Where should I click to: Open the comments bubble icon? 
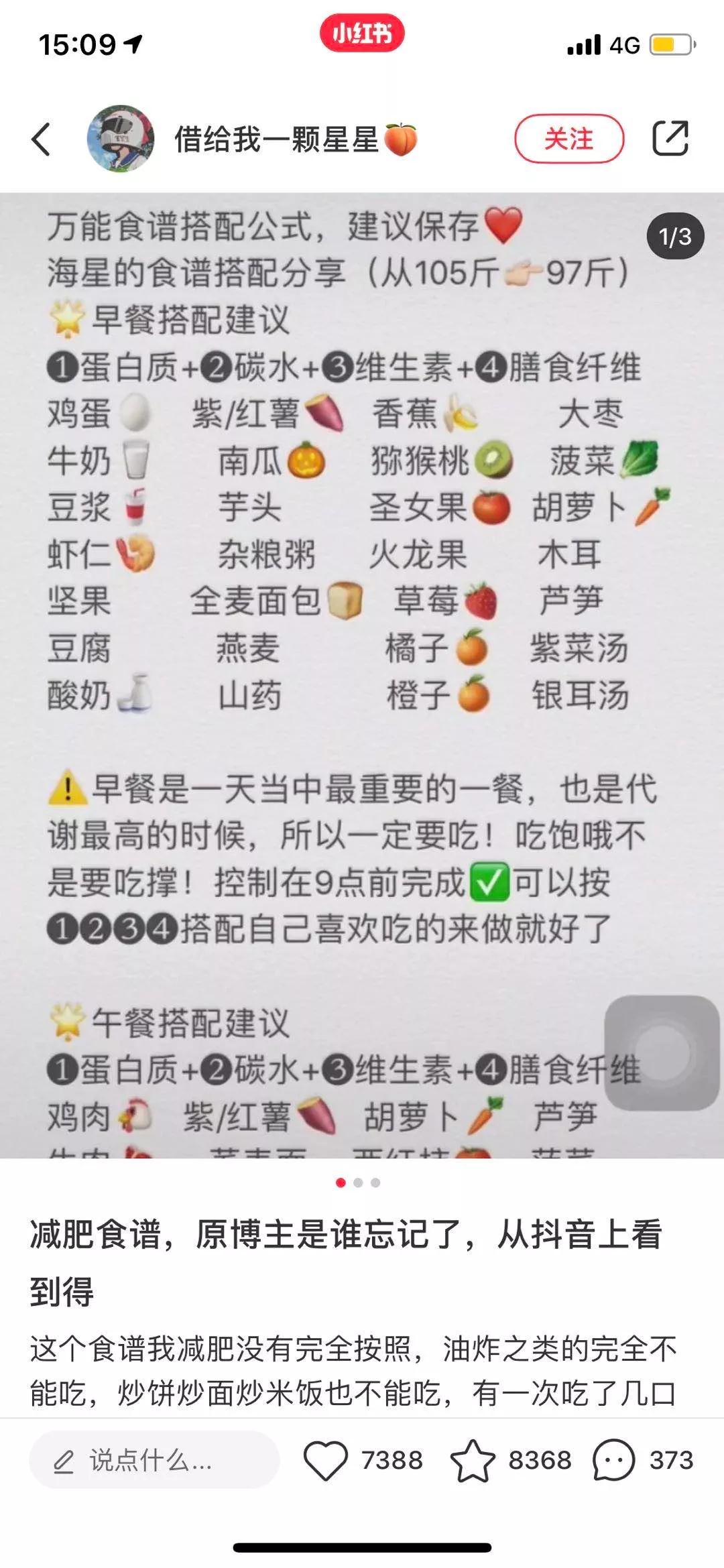(x=613, y=1459)
